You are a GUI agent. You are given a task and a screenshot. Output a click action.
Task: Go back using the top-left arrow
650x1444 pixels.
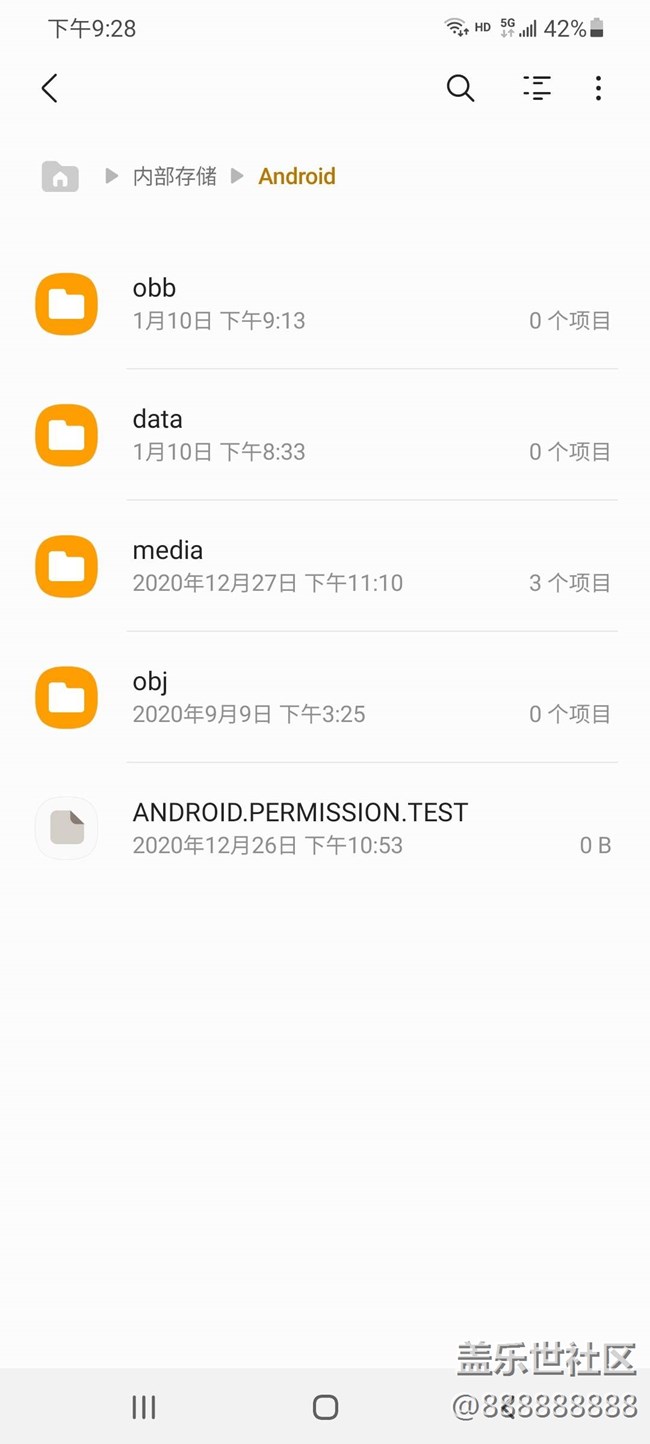[x=49, y=88]
